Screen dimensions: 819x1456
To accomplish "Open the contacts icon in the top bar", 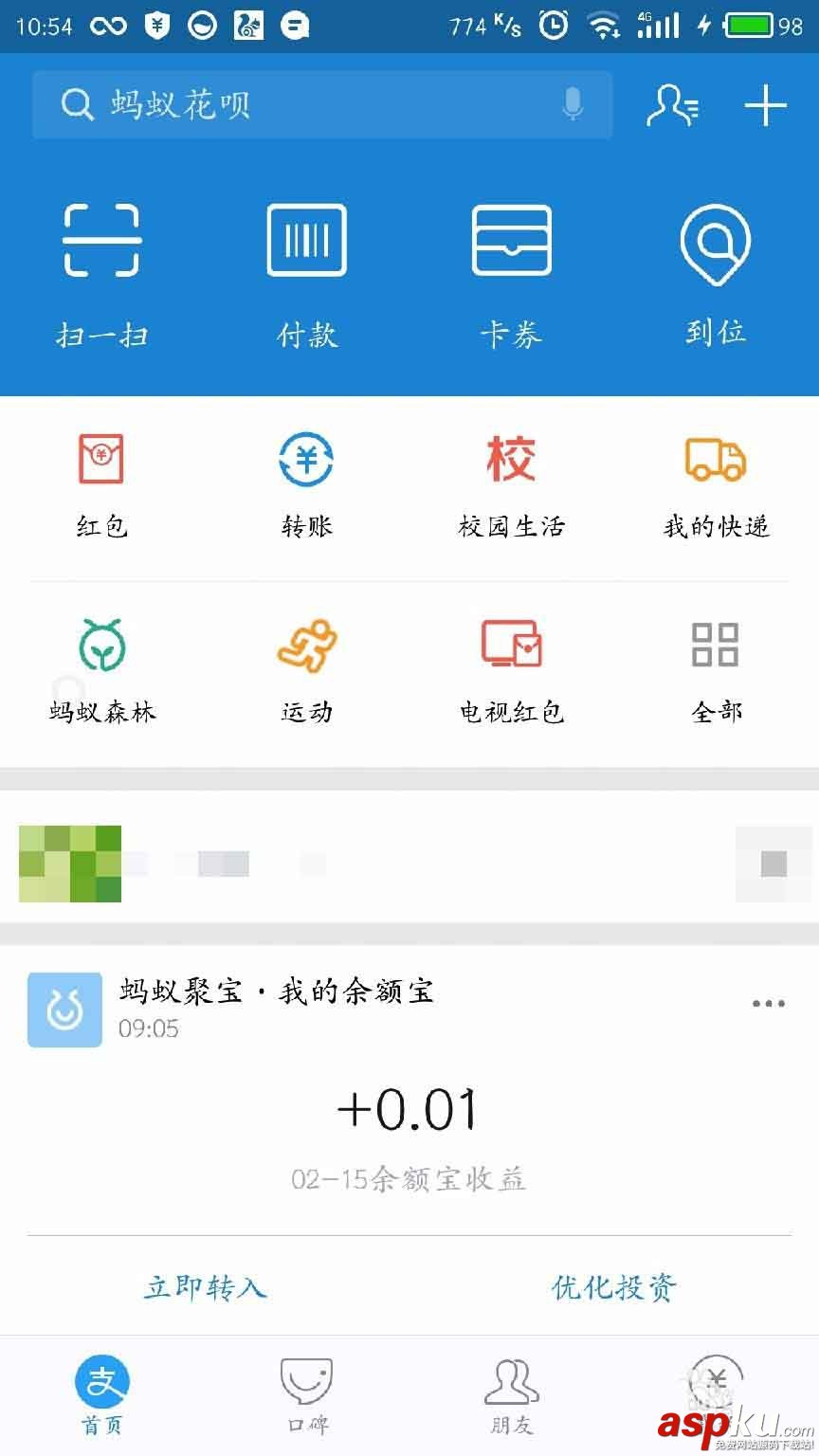I will click(x=672, y=105).
